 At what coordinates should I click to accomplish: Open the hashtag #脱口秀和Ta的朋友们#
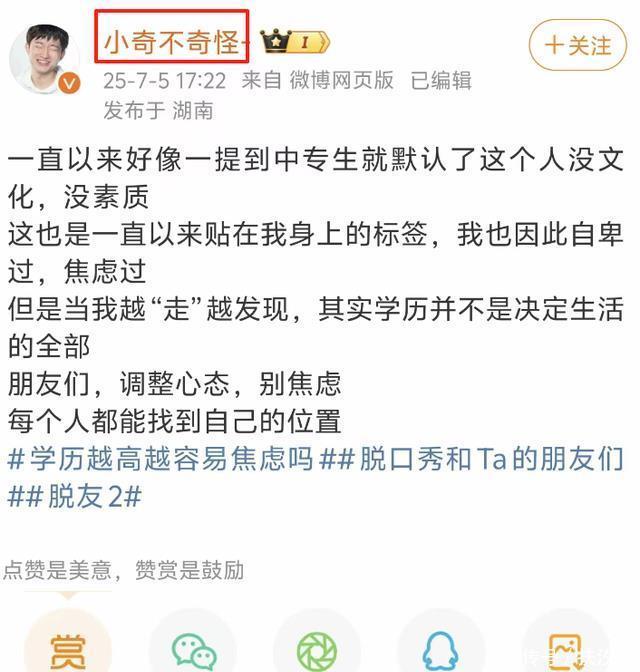(x=478, y=461)
